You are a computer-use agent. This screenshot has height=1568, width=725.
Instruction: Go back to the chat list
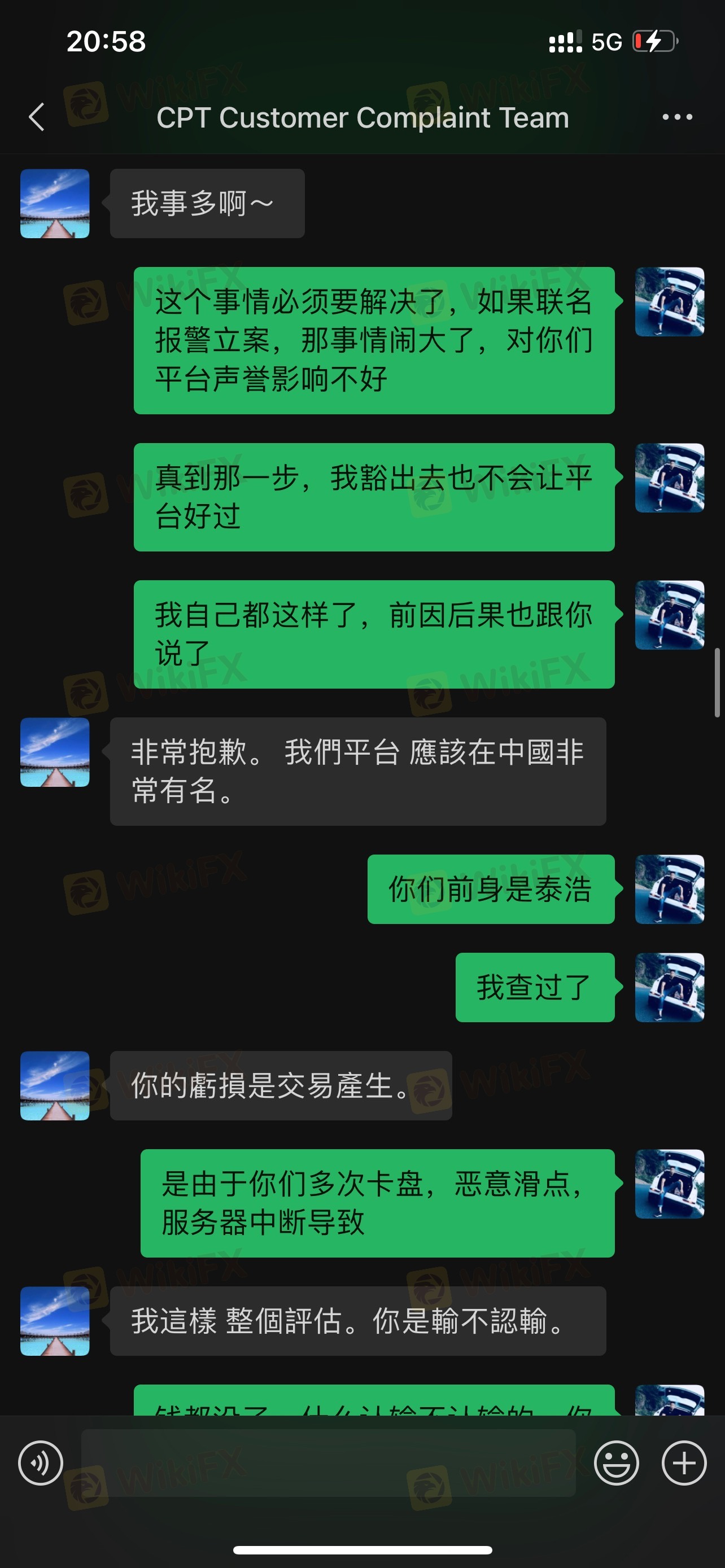click(37, 117)
